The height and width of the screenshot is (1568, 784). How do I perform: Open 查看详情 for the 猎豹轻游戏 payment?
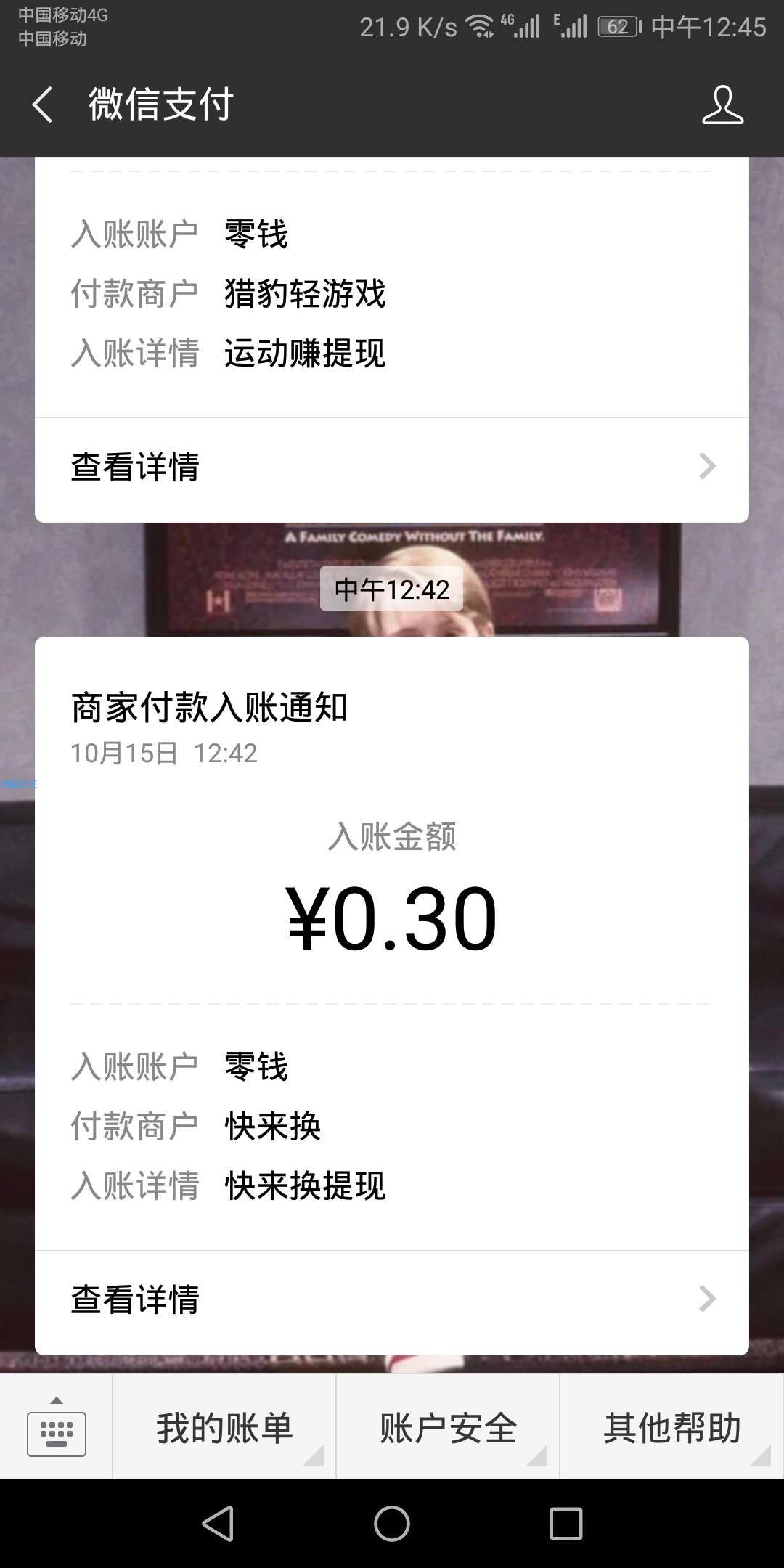click(x=392, y=467)
